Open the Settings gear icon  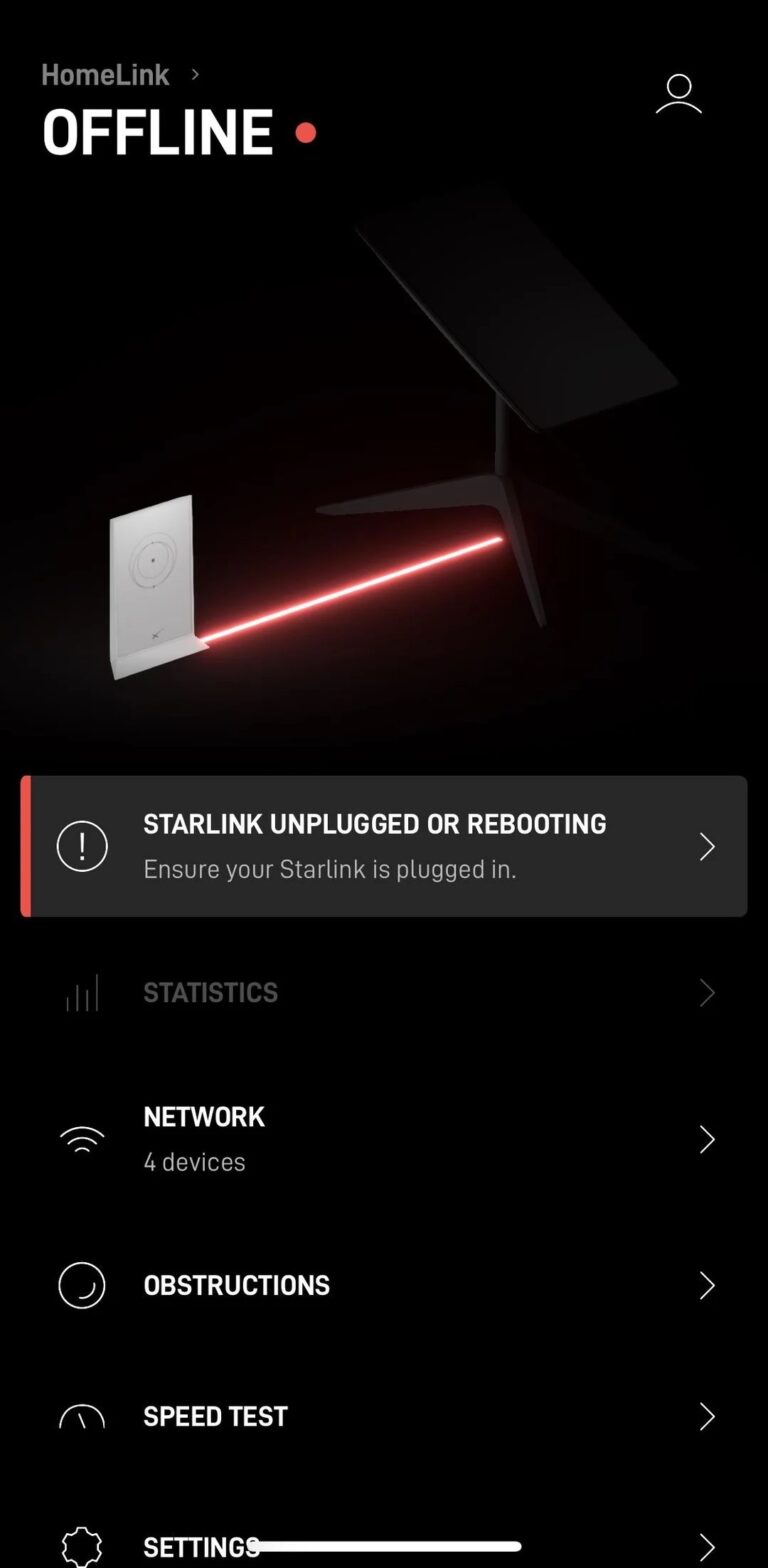(x=81, y=1545)
